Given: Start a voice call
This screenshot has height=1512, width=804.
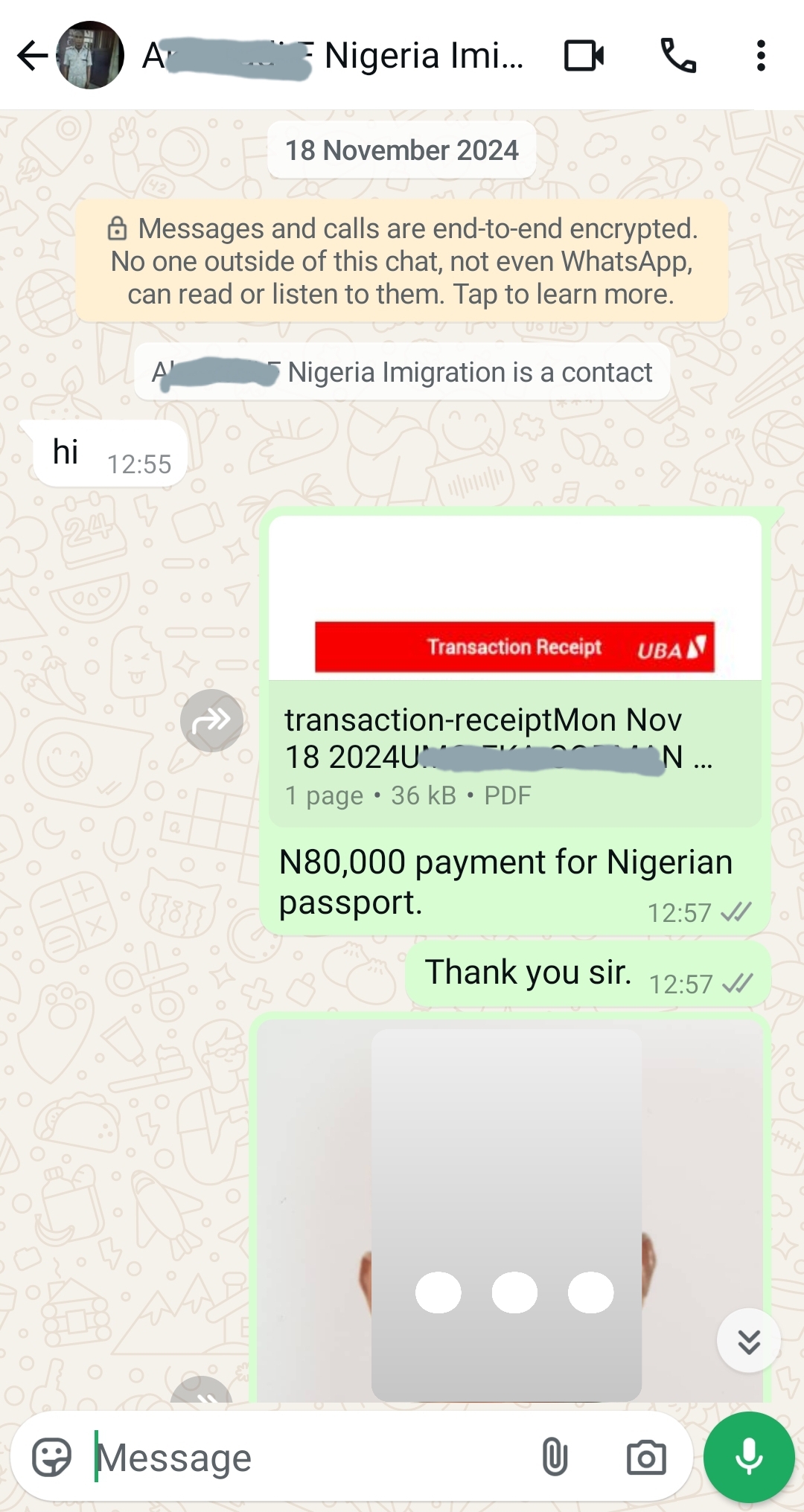Looking at the screenshot, I should (677, 56).
